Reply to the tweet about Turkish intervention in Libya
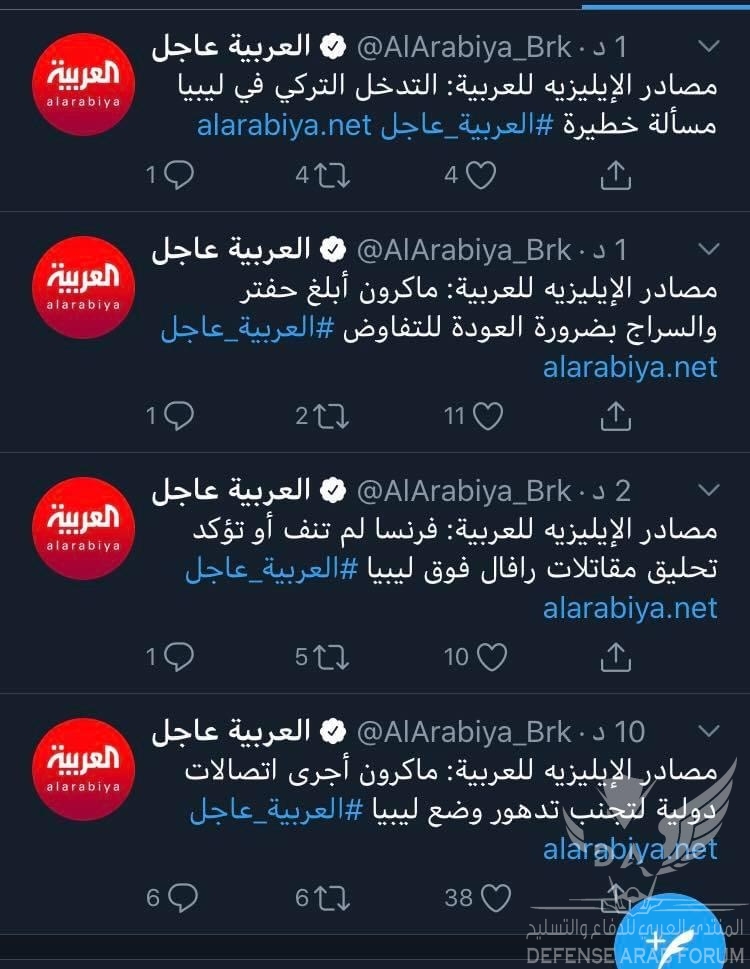750x969 pixels. tap(180, 176)
